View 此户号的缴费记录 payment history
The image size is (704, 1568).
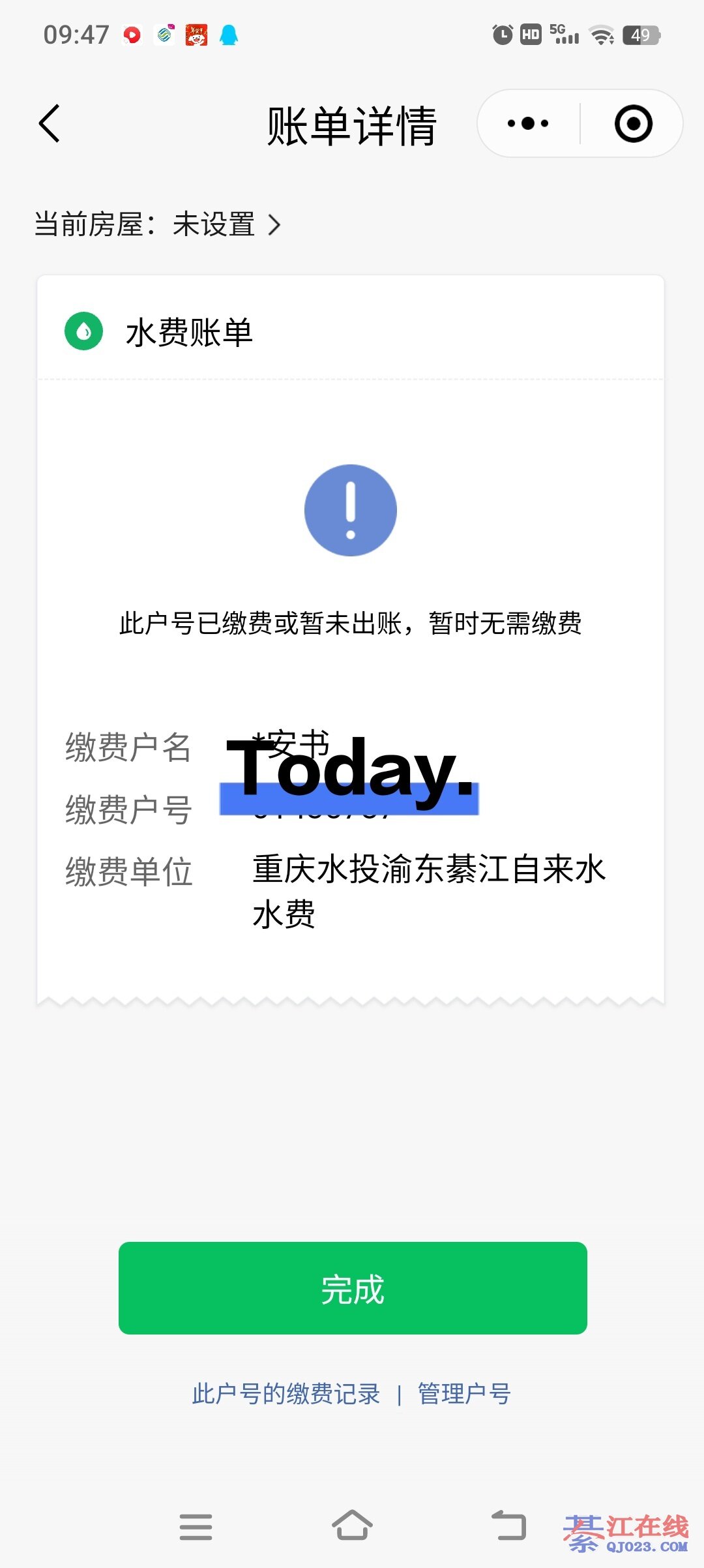(286, 1394)
